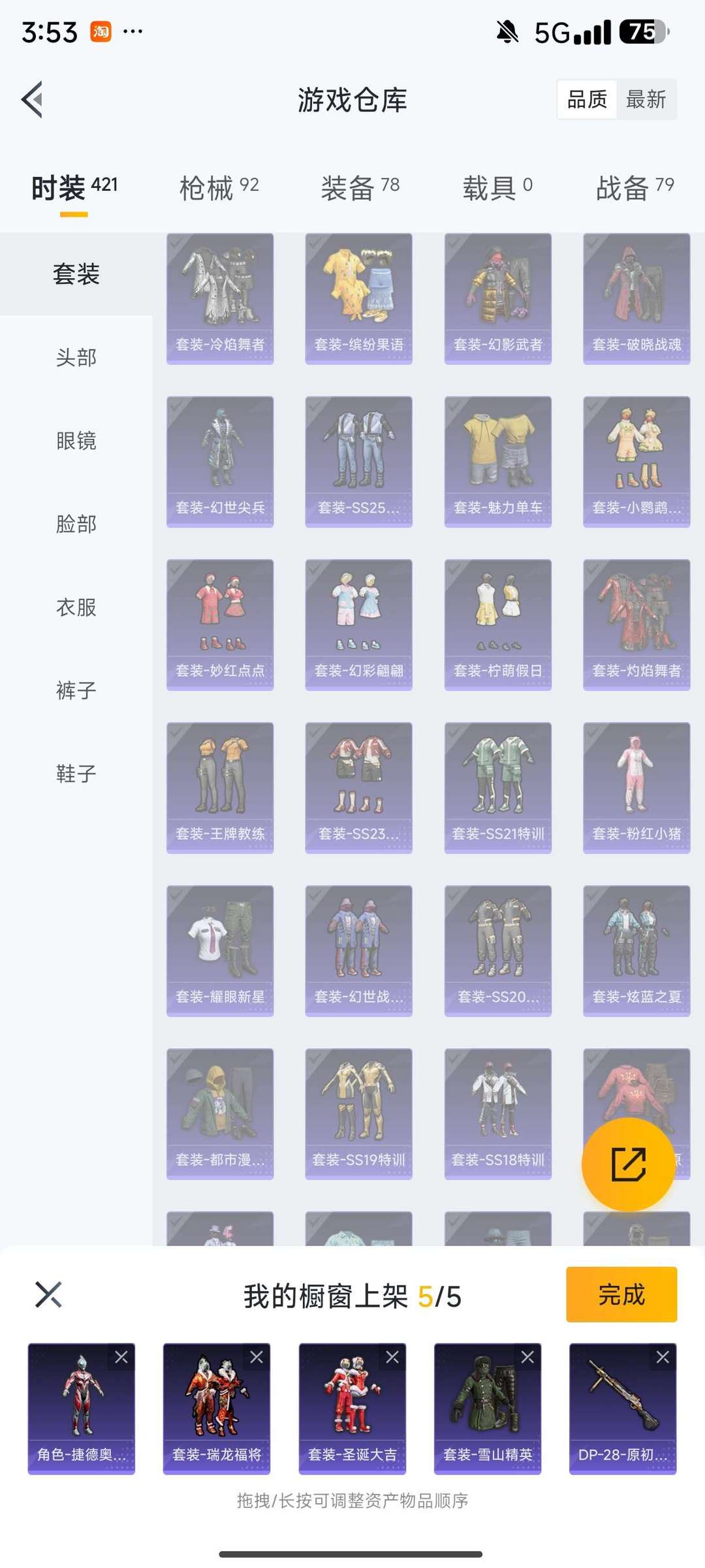The width and height of the screenshot is (705, 1568).
Task: Switch to the 装备 tab
Action: coord(360,187)
